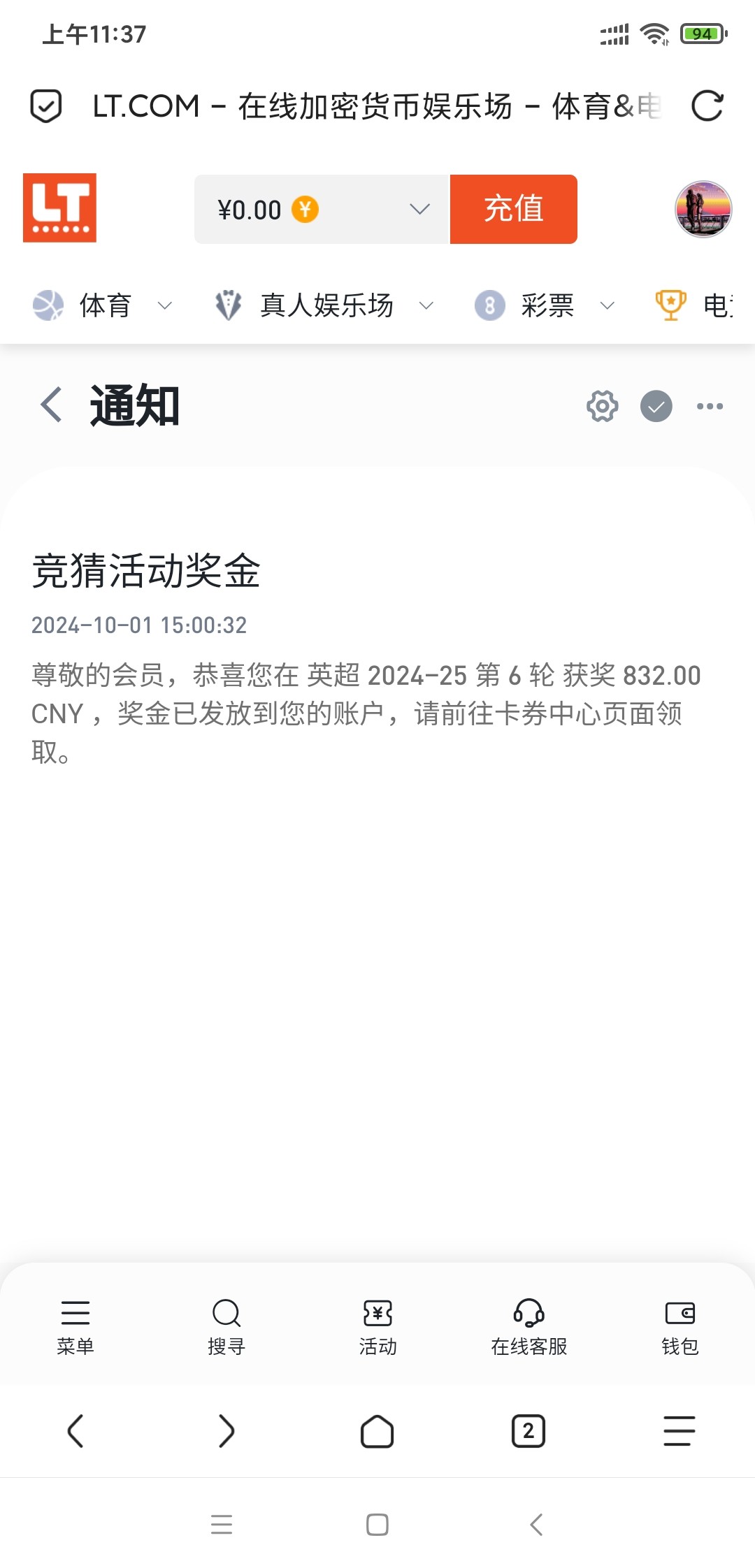This screenshot has height=1568, width=755.
Task: Expand the 真人娱乐场 dropdown arrow
Action: (x=426, y=305)
